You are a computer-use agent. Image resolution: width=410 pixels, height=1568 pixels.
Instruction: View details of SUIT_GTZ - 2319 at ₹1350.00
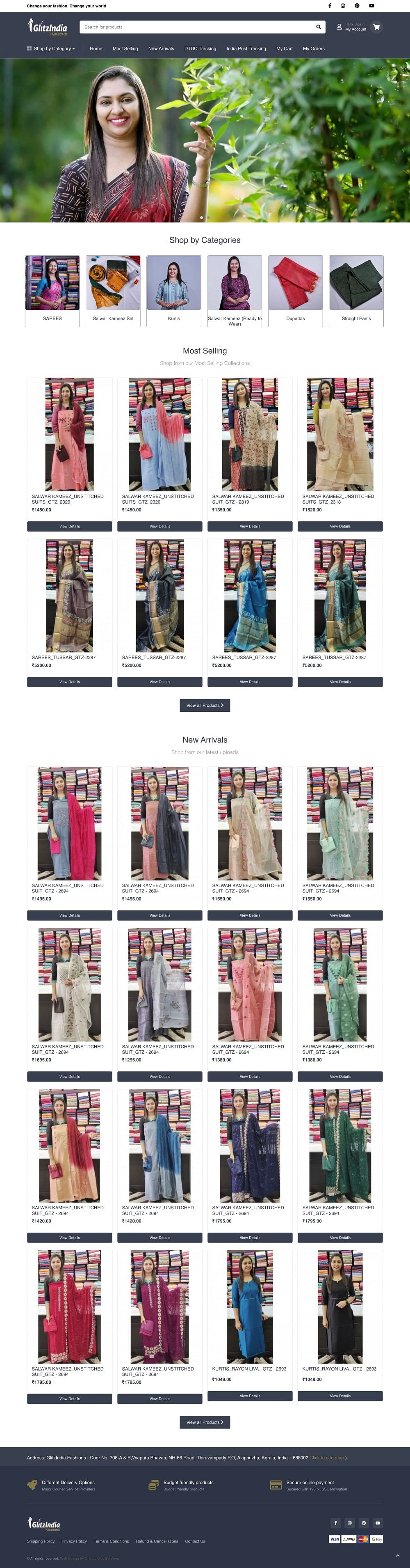pos(250,527)
